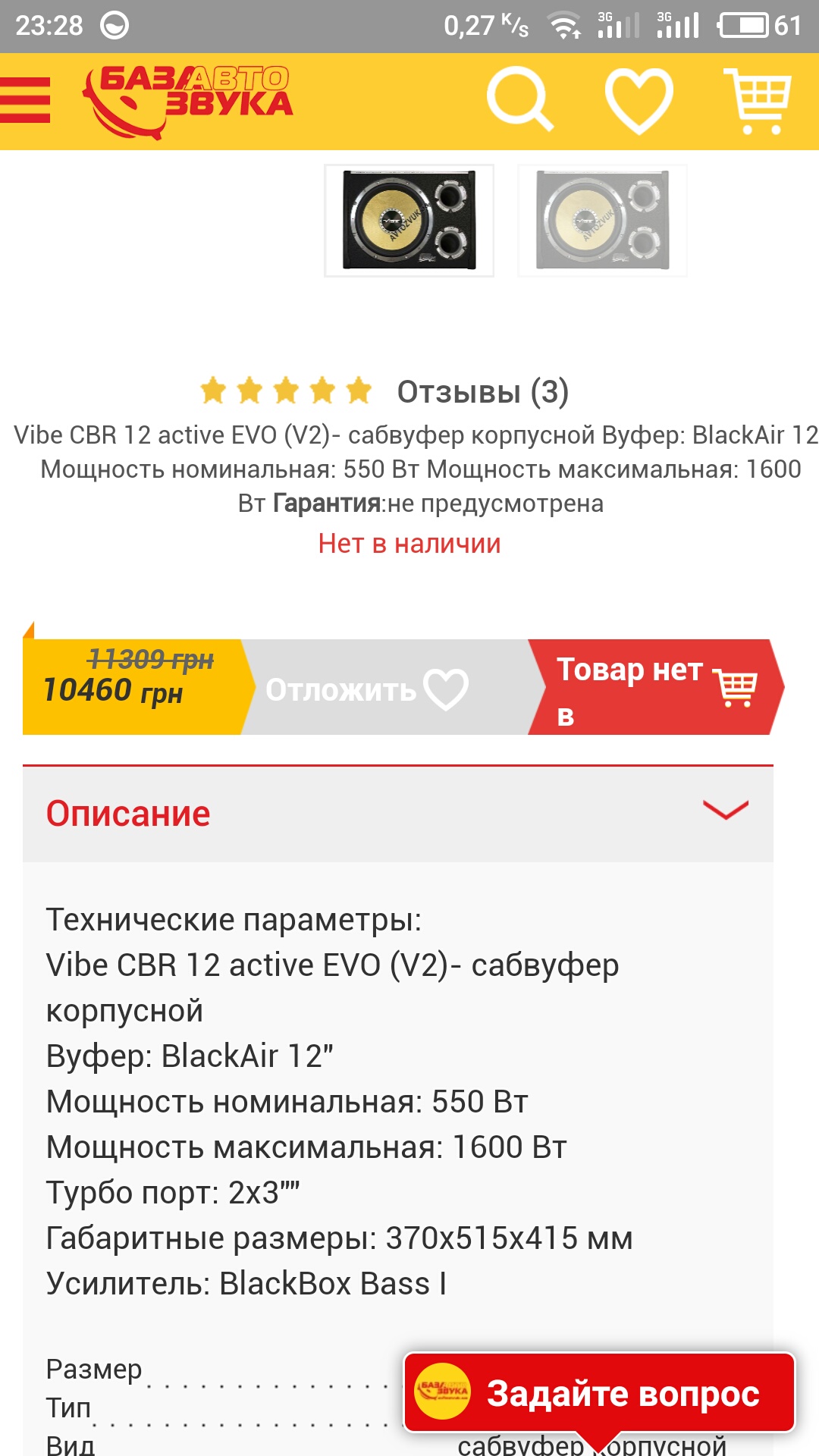Collapse the Описание section
The width and height of the screenshot is (819, 1456).
[725, 812]
